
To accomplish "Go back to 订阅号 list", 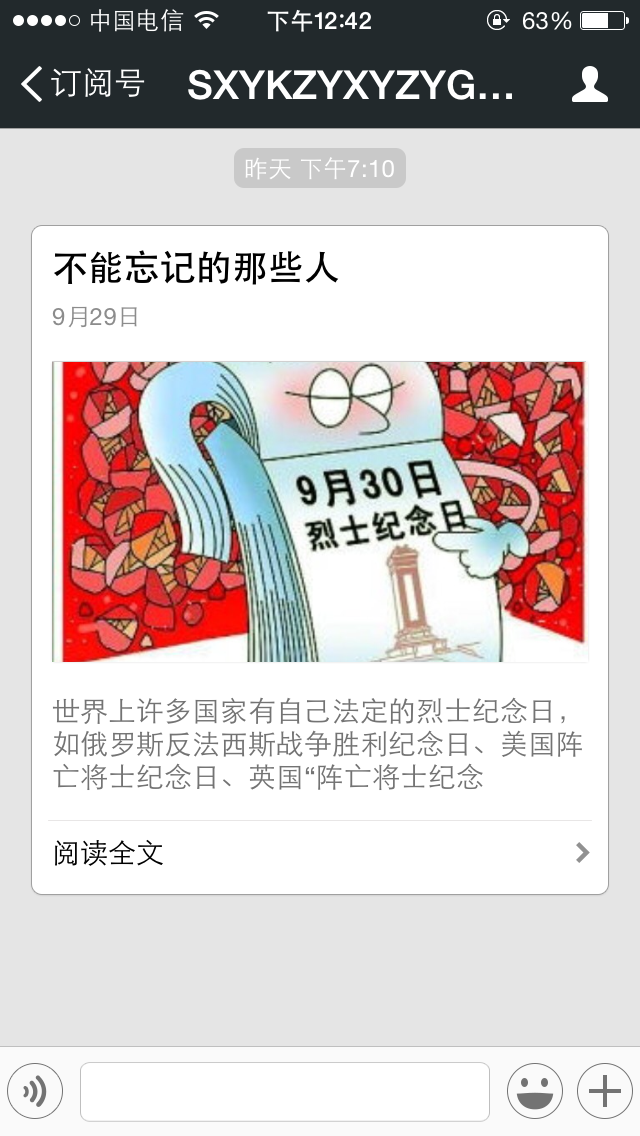I will [x=82, y=84].
